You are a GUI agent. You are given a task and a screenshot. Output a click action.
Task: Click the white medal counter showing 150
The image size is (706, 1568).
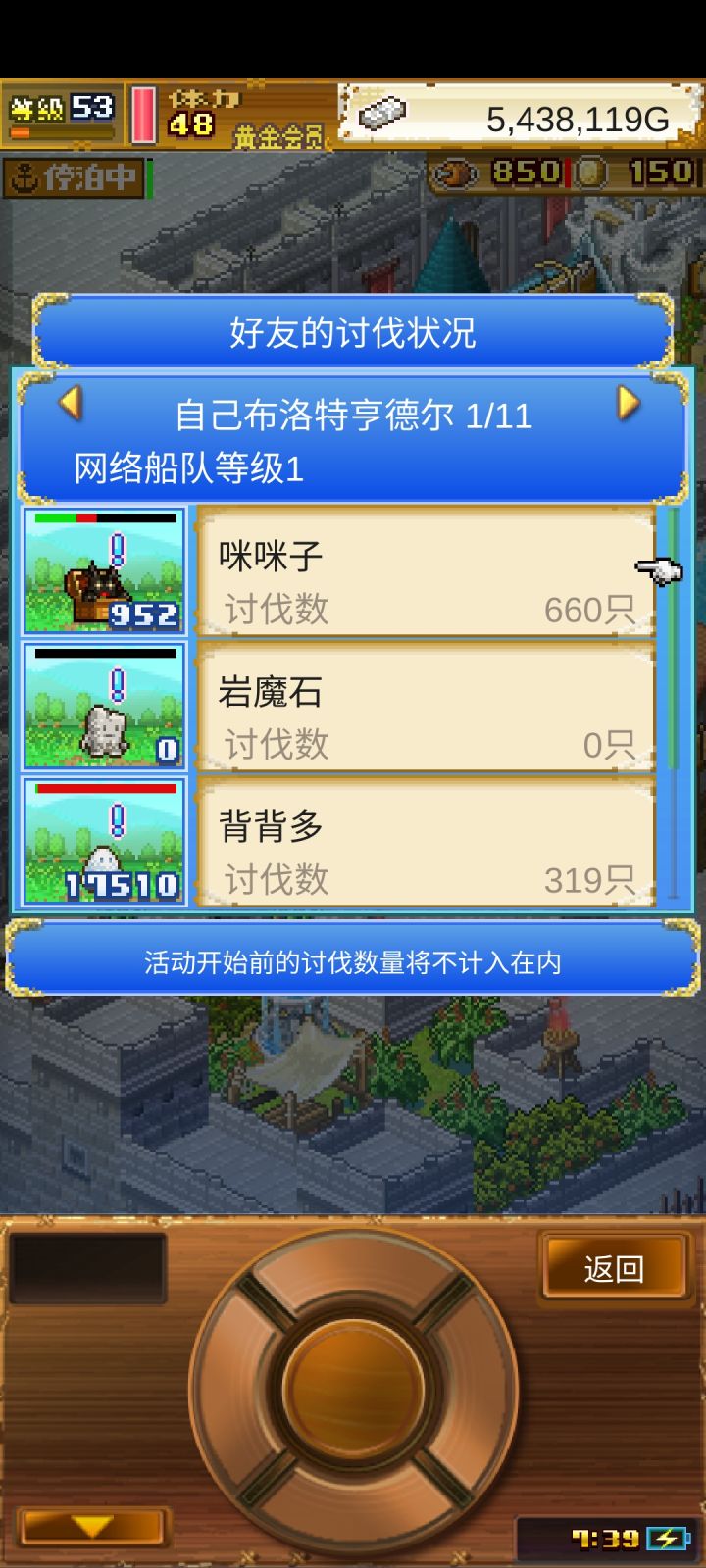click(619, 171)
